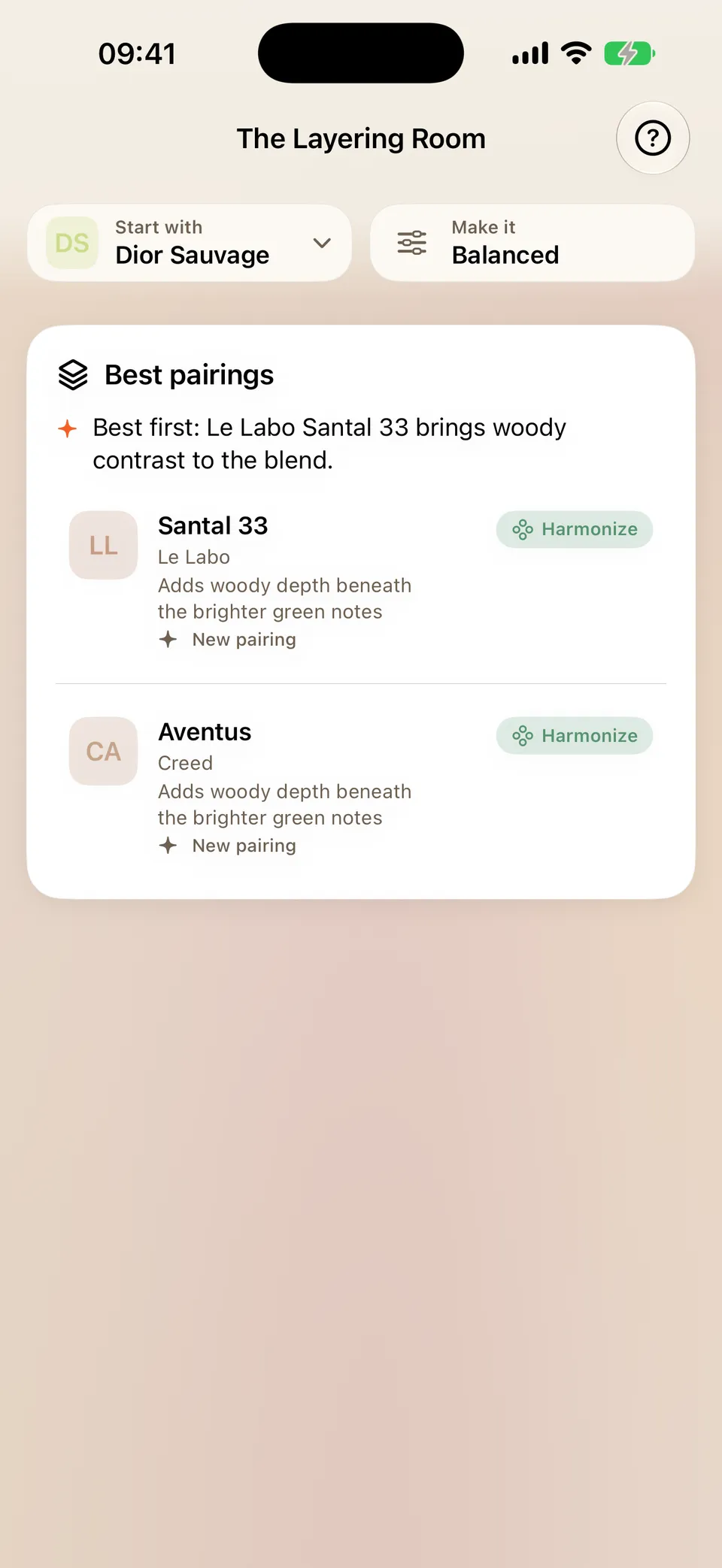722x1568 pixels.
Task: Harmonize with Aventus
Action: (x=575, y=735)
